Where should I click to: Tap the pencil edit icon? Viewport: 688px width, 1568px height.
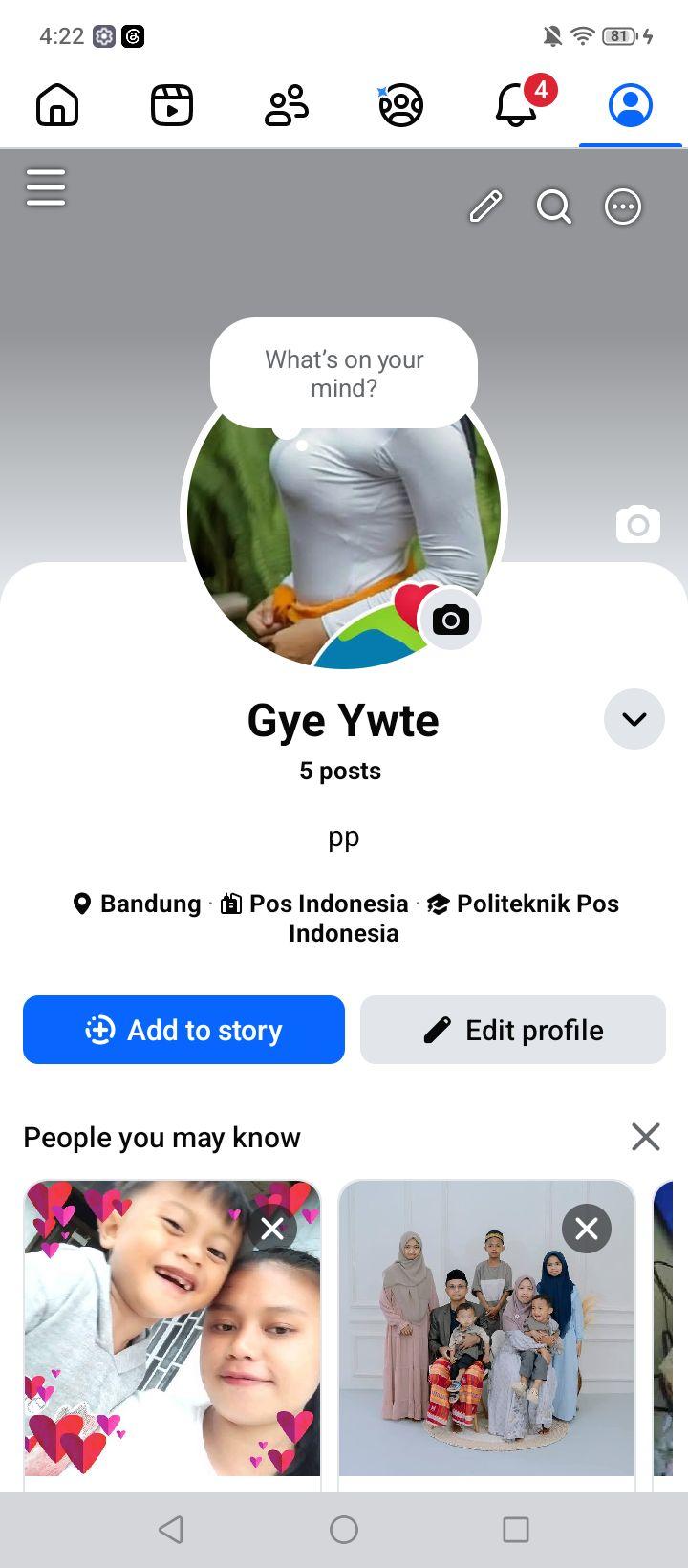click(485, 207)
